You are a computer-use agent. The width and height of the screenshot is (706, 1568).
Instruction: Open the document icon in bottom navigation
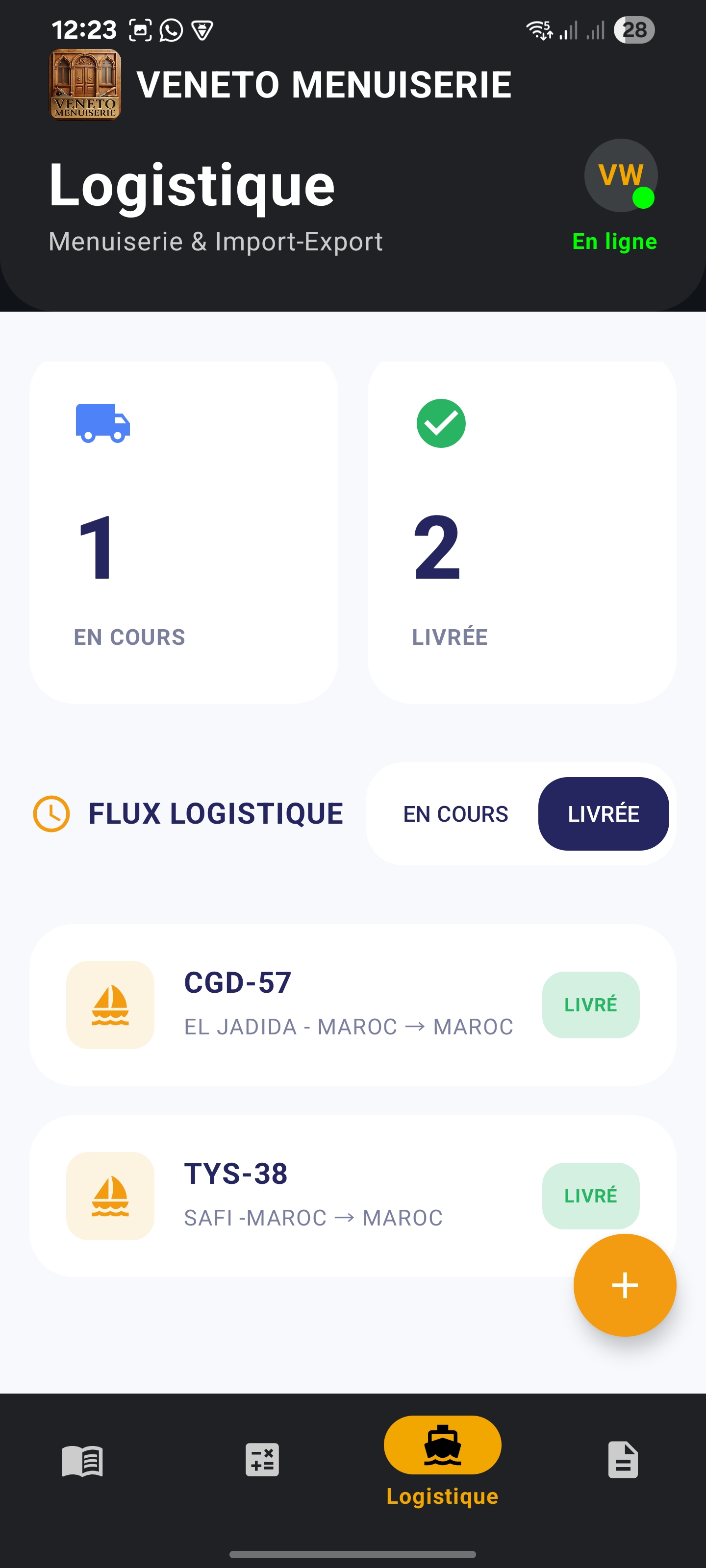tap(623, 1461)
